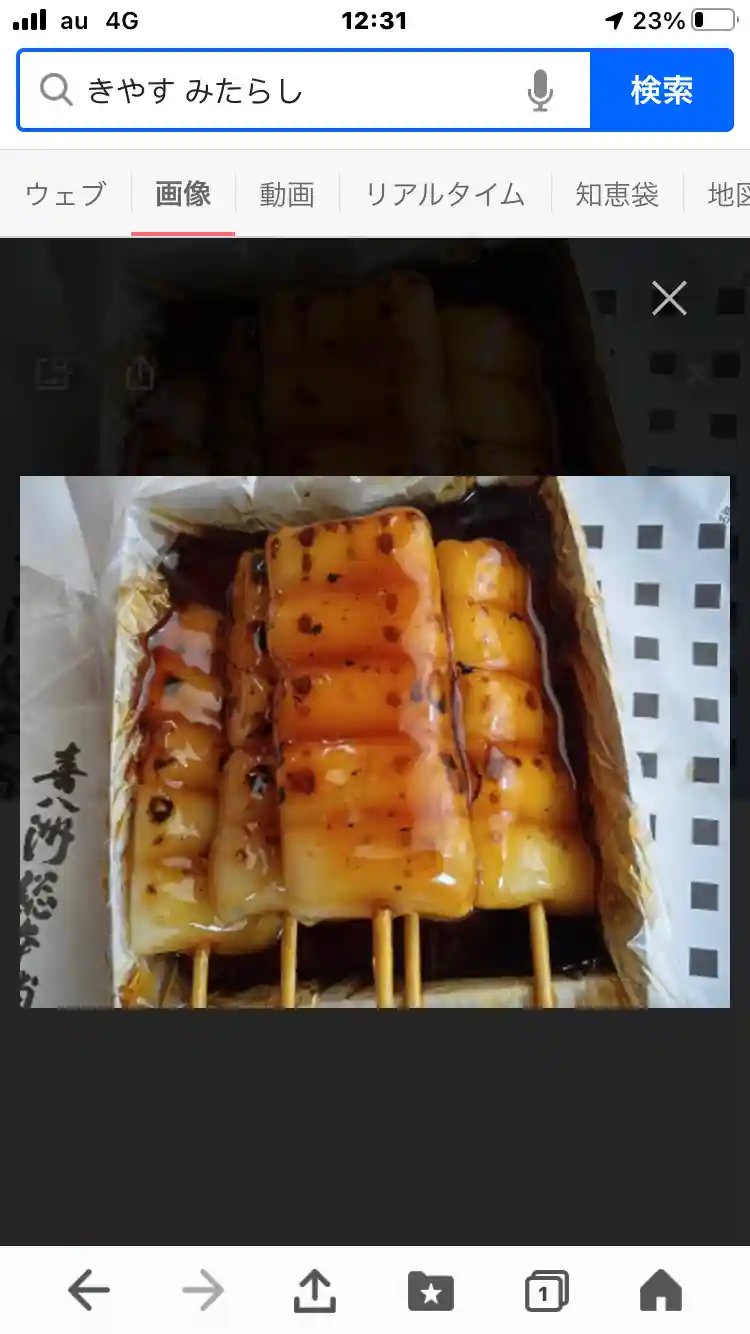Switch to the 動画 tab

287,194
